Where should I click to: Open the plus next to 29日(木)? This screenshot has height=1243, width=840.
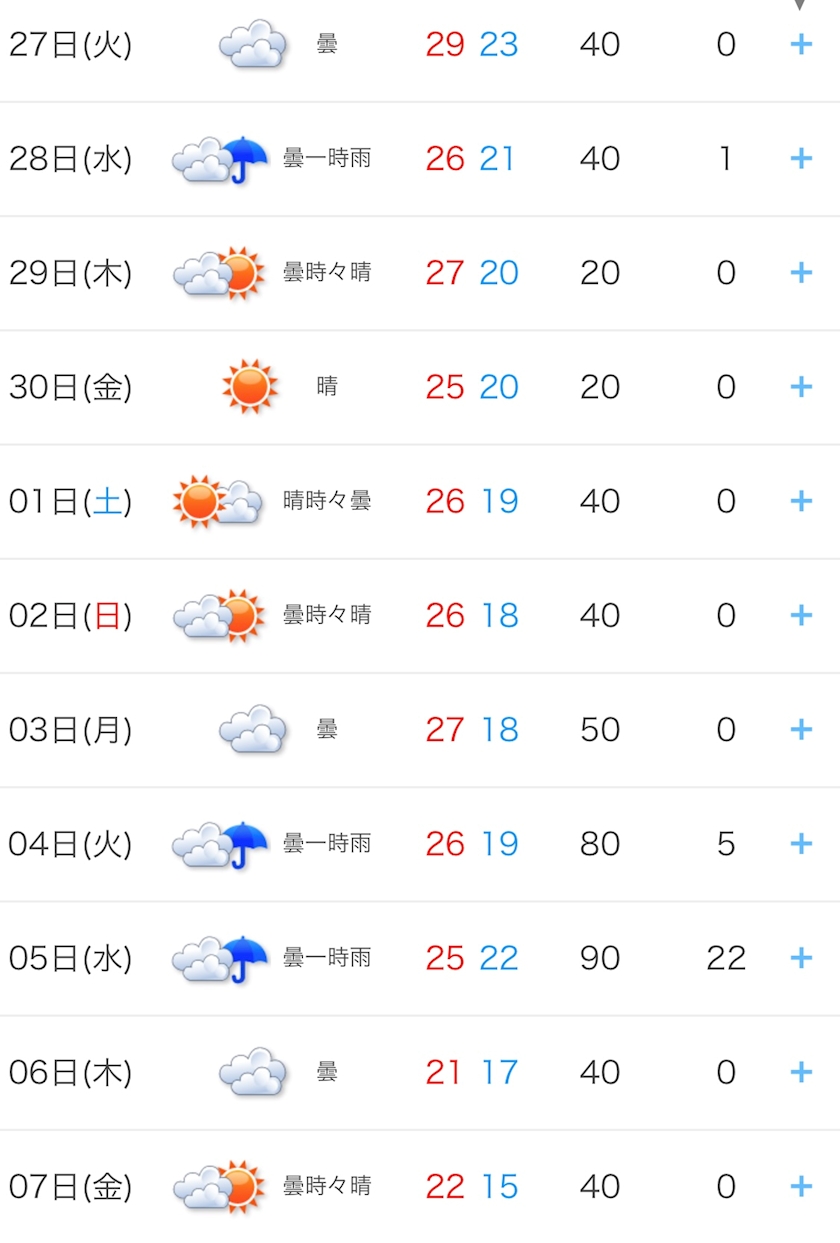[801, 272]
